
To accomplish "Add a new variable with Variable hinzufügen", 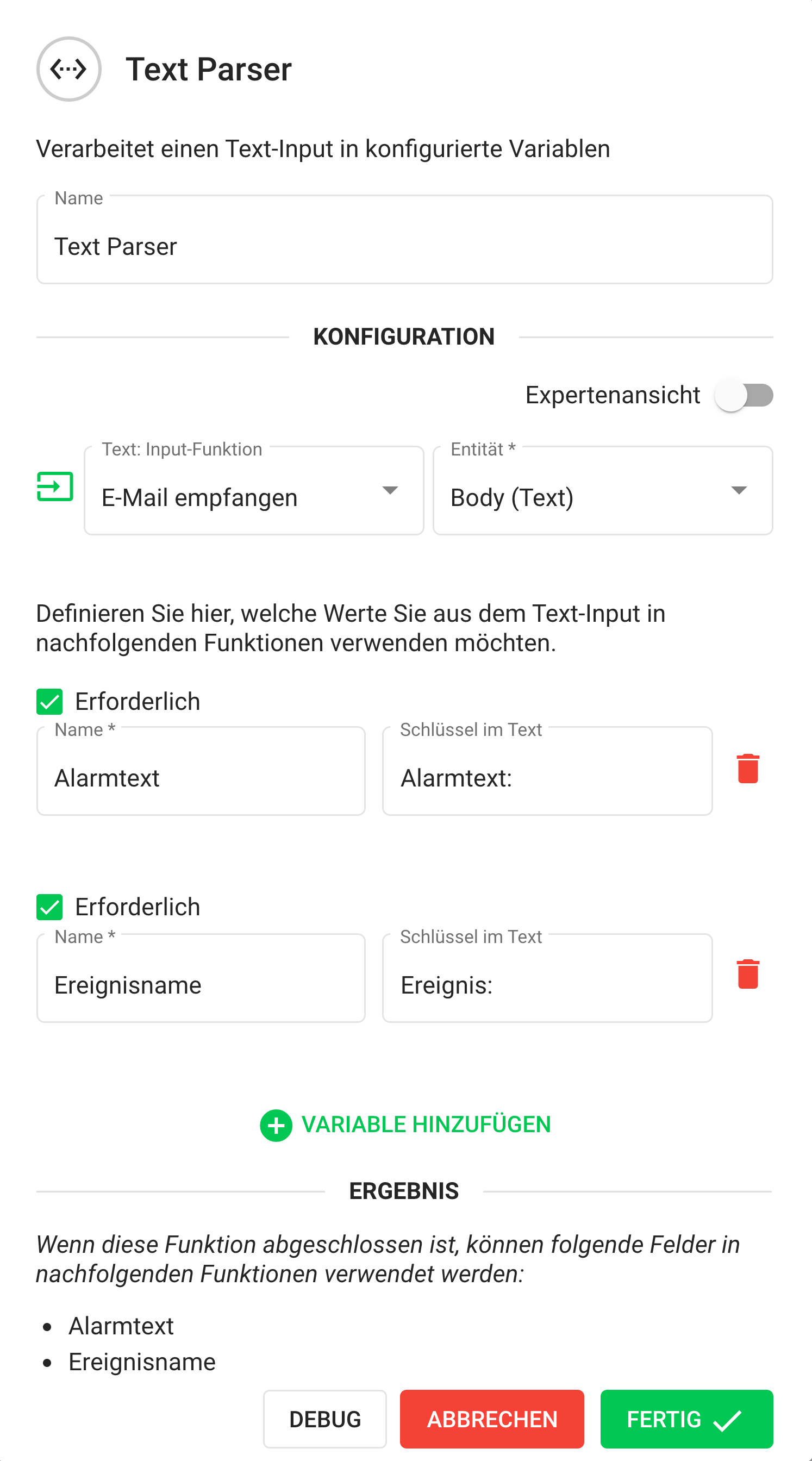I will [x=405, y=1125].
